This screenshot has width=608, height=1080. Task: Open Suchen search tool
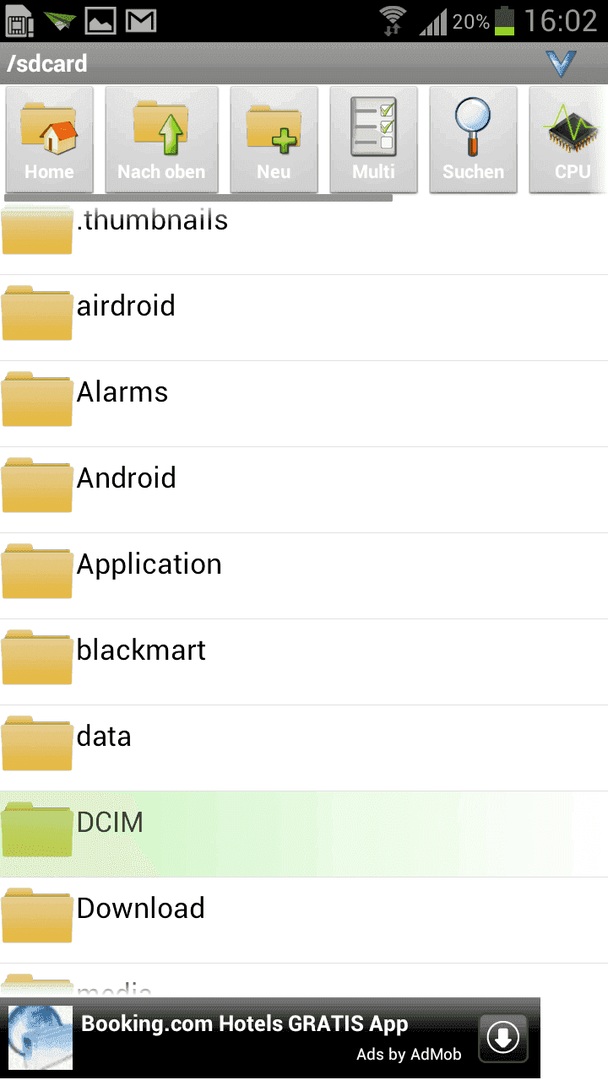pos(474,140)
